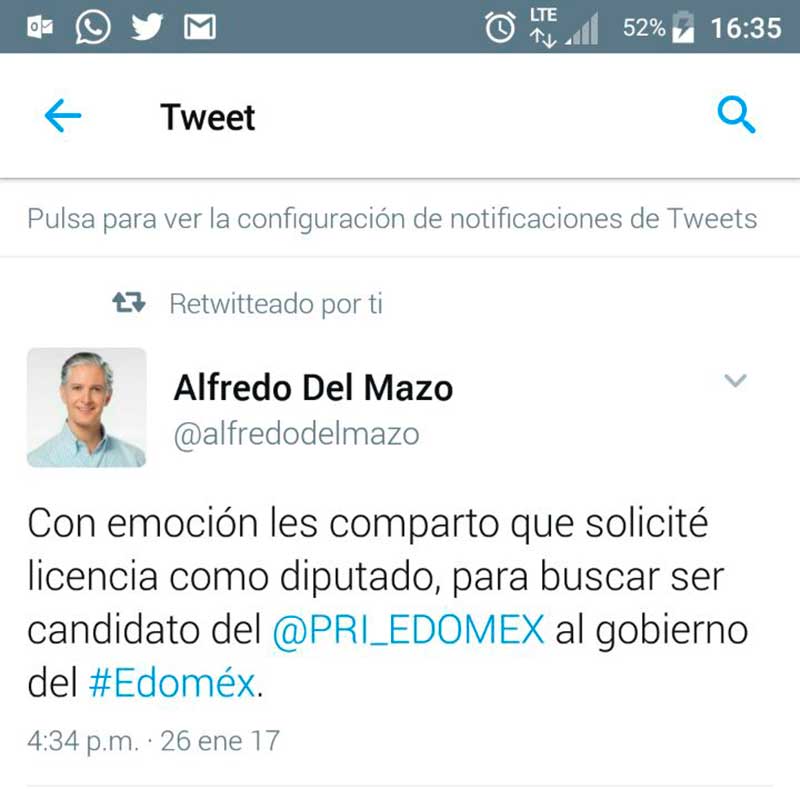Open the #Edoméx hashtag

(x=172, y=684)
